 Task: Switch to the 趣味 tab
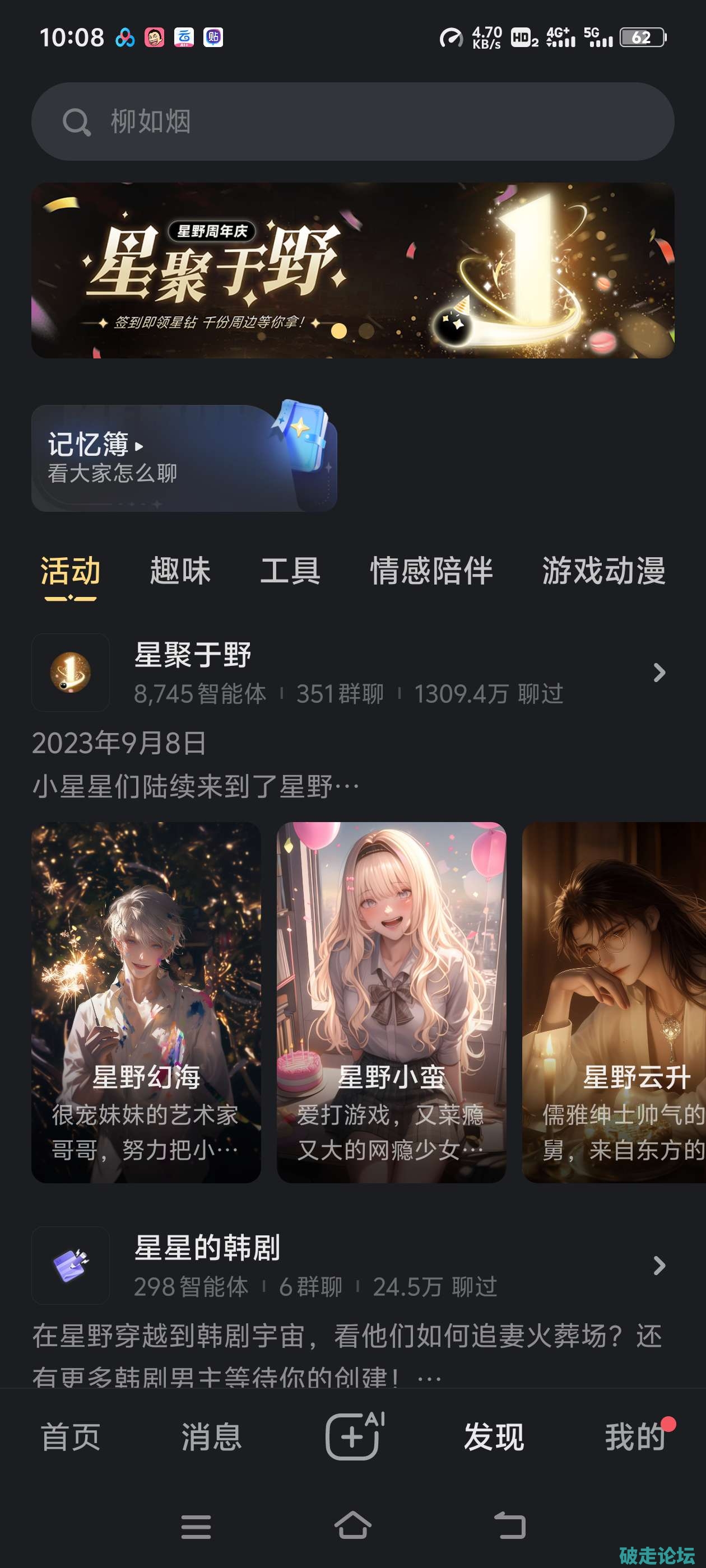coord(180,571)
